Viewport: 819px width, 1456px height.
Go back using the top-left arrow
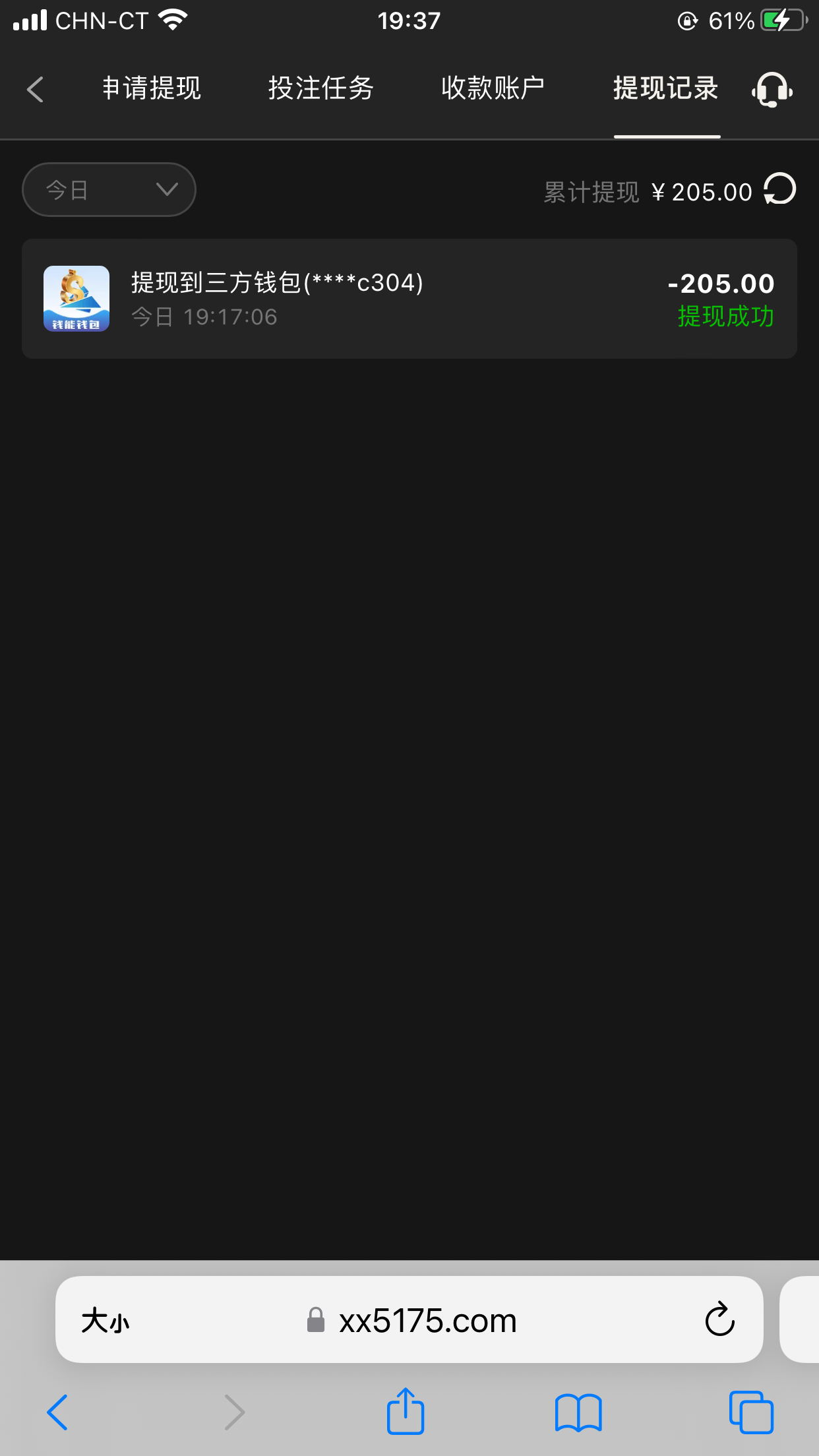pyautogui.click(x=36, y=89)
